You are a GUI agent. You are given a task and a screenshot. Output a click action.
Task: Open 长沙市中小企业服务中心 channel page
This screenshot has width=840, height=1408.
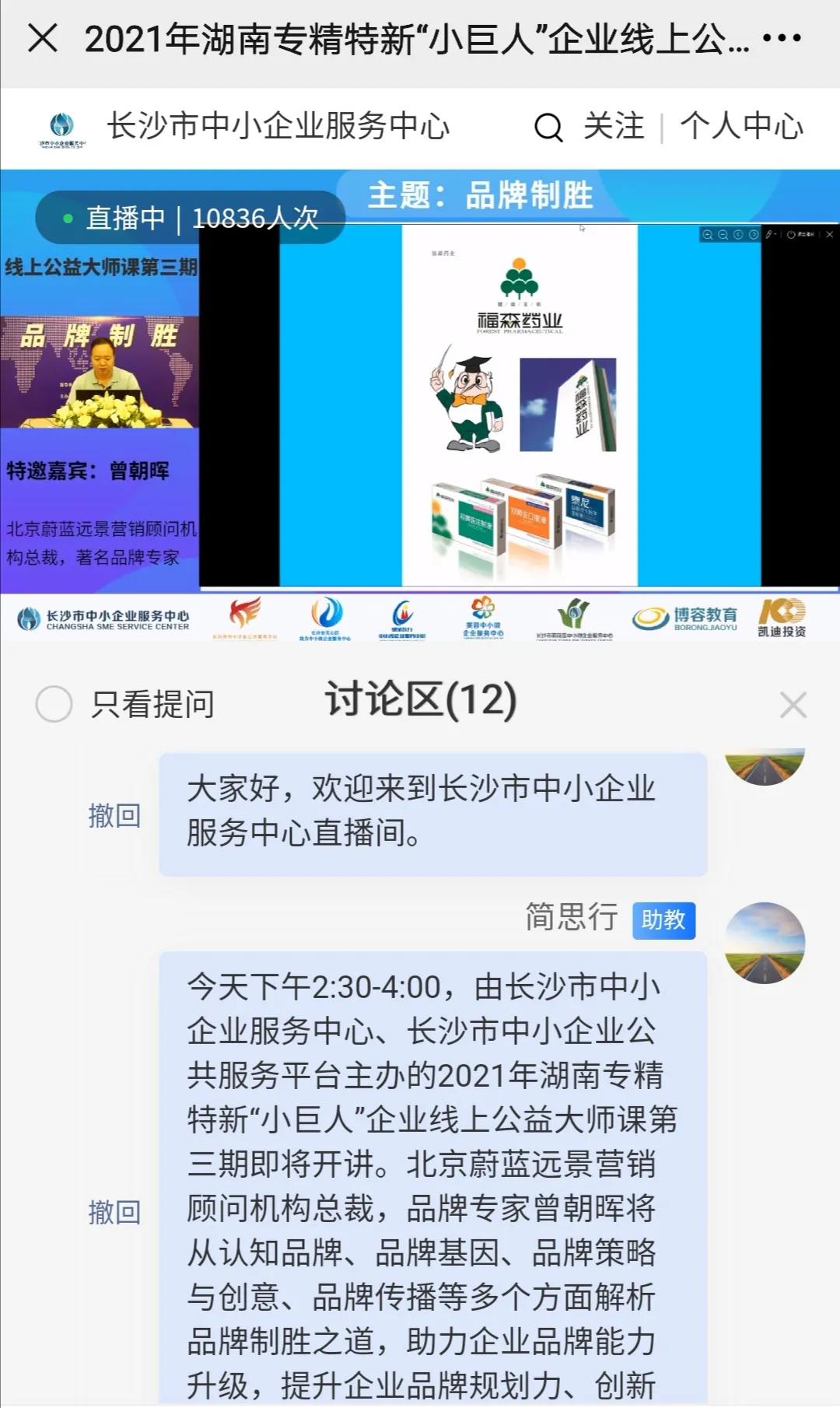pos(278,126)
